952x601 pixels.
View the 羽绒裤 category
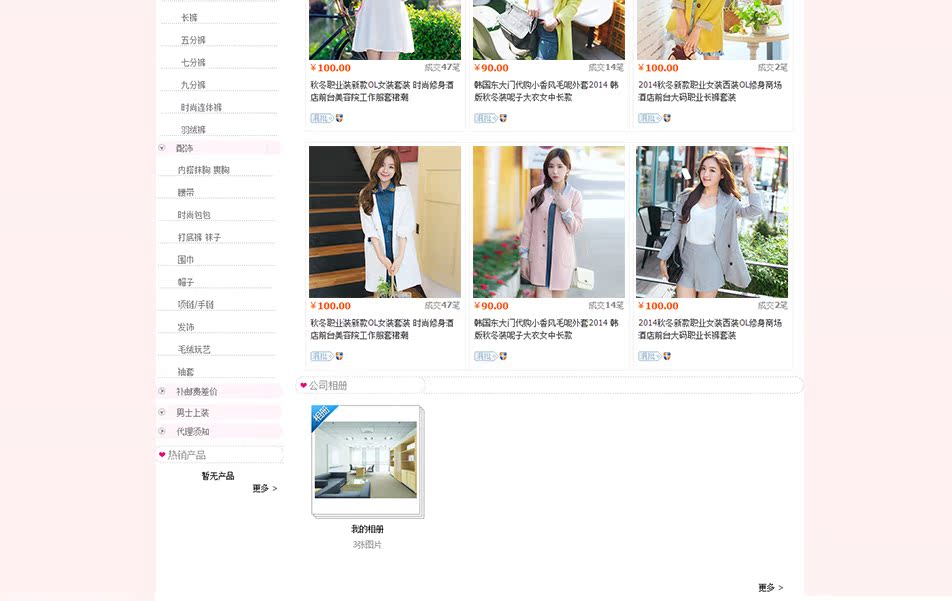tap(193, 130)
